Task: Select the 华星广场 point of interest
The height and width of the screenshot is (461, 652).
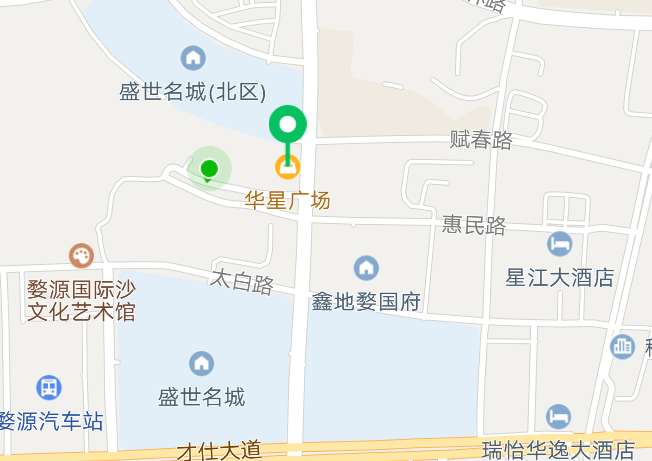Action: (288, 165)
